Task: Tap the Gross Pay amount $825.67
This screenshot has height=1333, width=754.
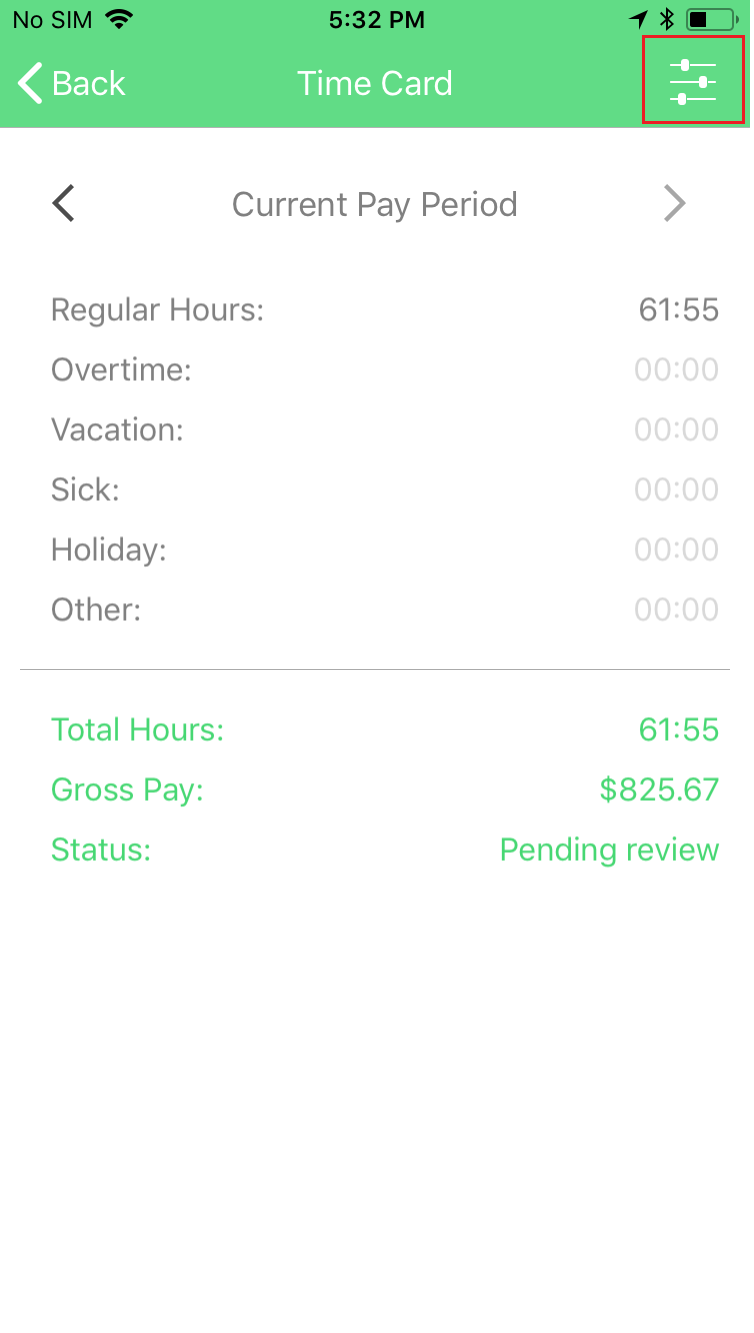Action: coord(660,789)
